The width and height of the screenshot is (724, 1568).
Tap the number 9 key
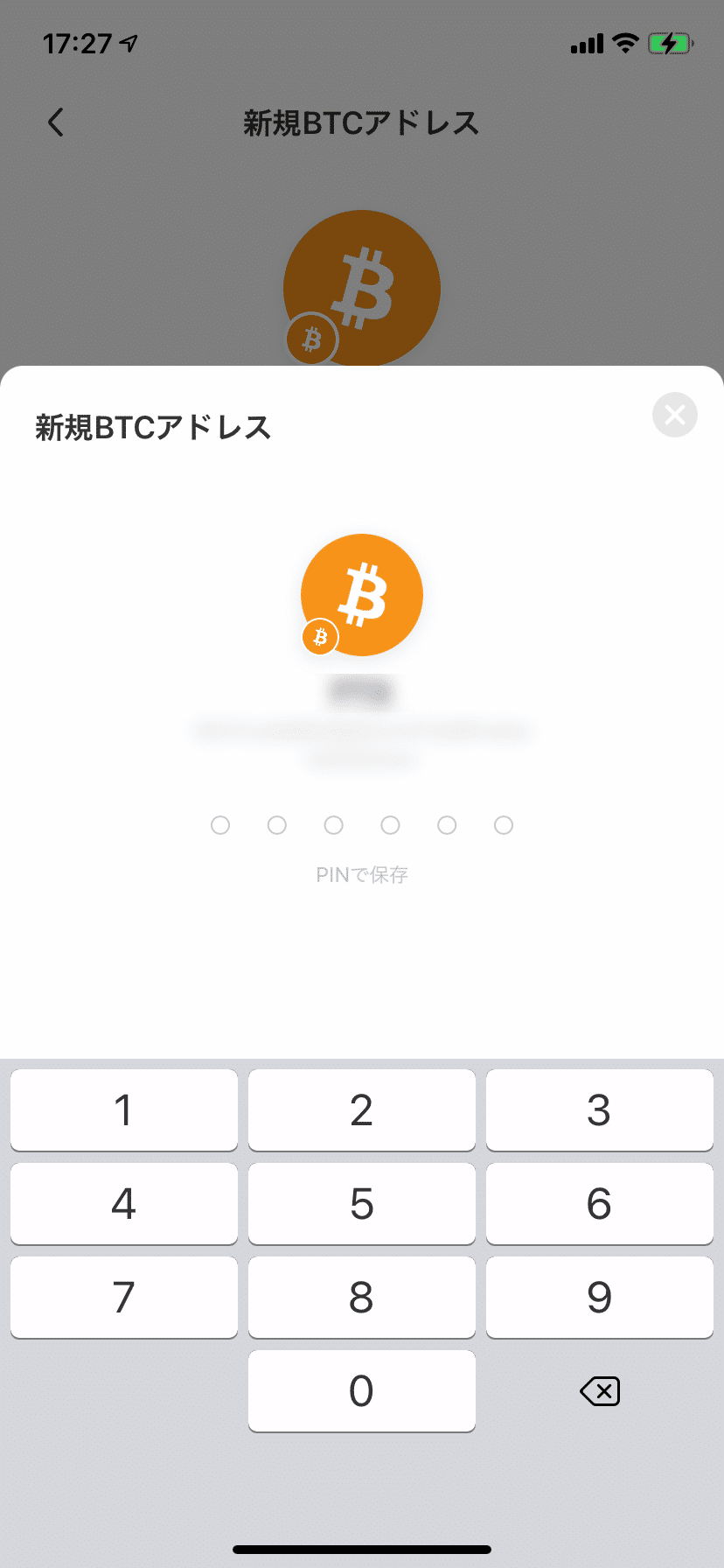[x=599, y=1298]
